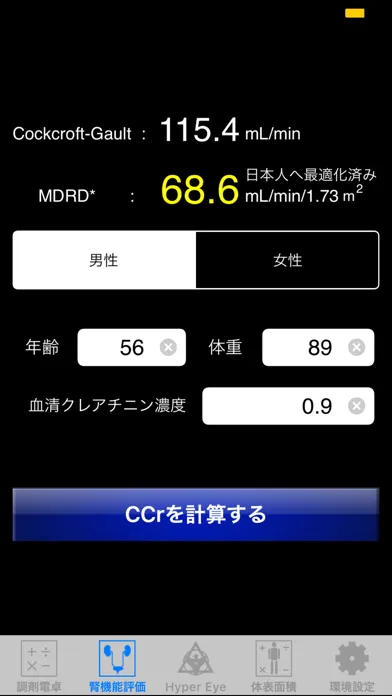Open the 腎機能評価 tab
392x696 pixels.
pyautogui.click(x=117, y=666)
